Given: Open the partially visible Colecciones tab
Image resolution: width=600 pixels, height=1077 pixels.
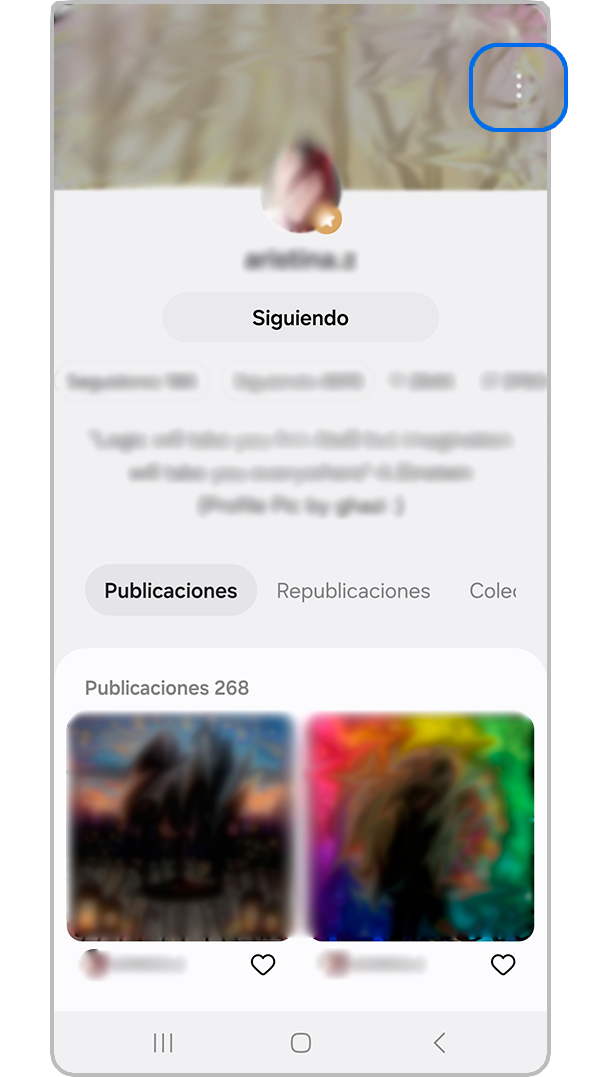Looking at the screenshot, I should coord(493,591).
